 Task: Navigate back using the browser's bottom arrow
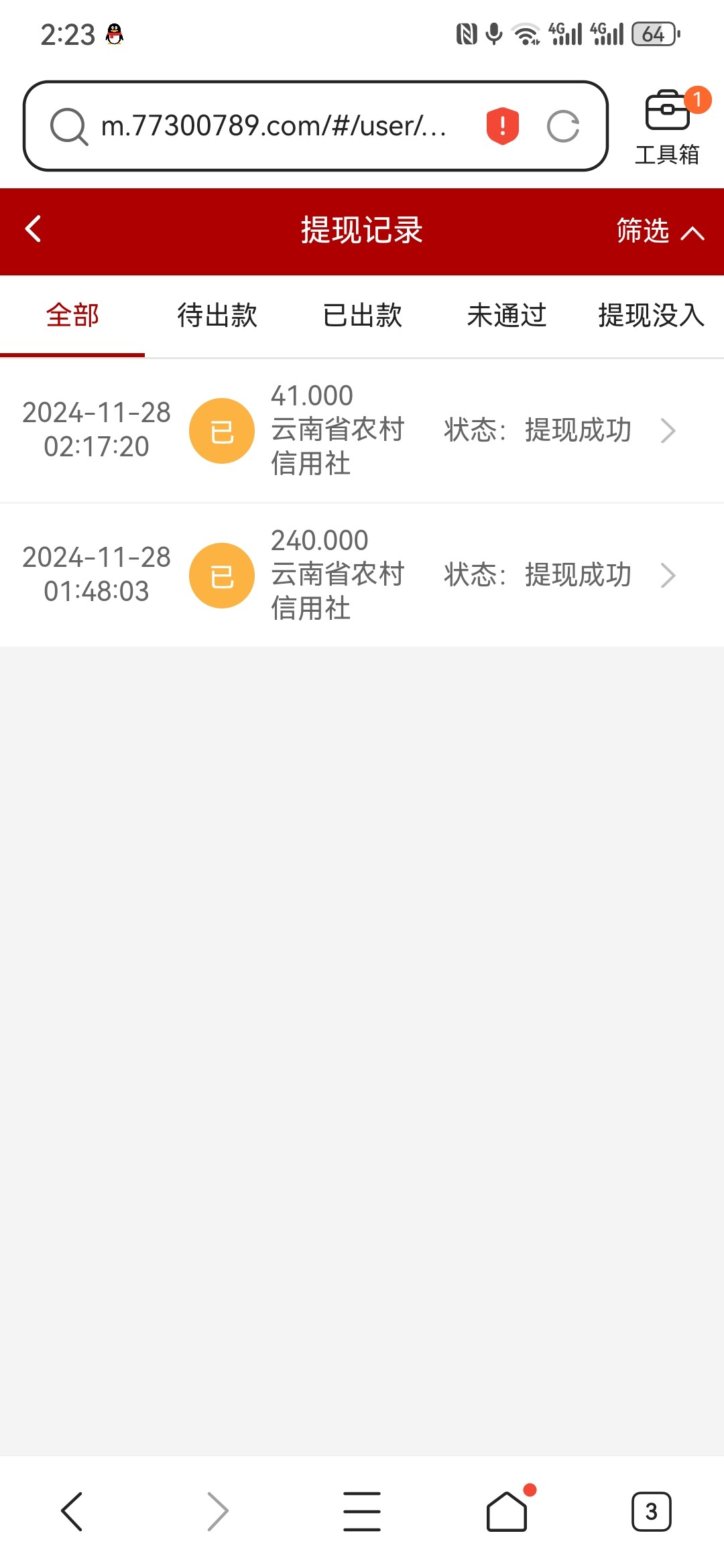point(72,1512)
